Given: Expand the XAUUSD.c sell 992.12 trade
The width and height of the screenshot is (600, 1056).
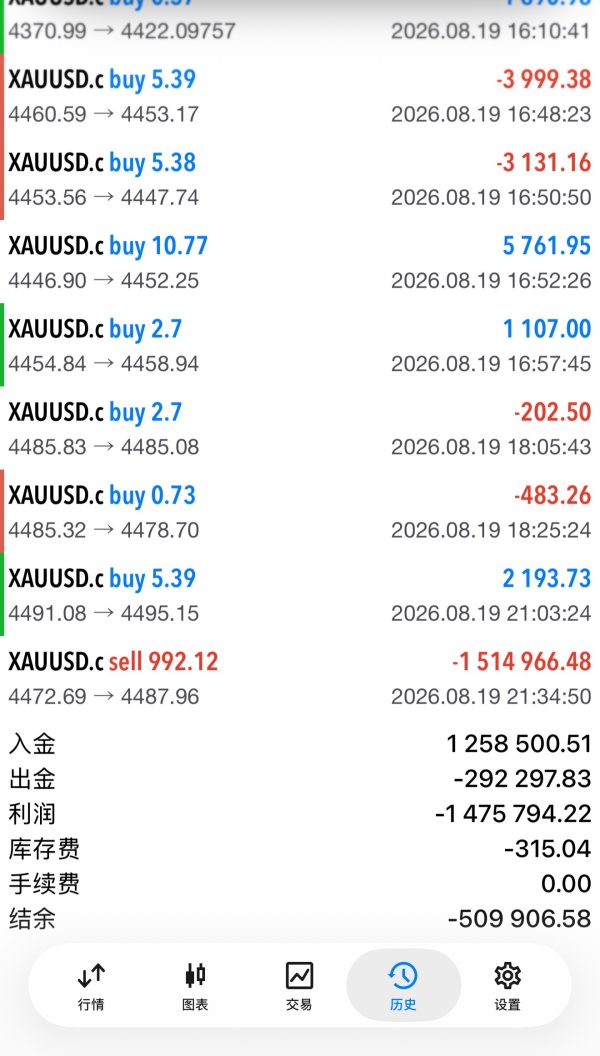Looking at the screenshot, I should pos(300,678).
